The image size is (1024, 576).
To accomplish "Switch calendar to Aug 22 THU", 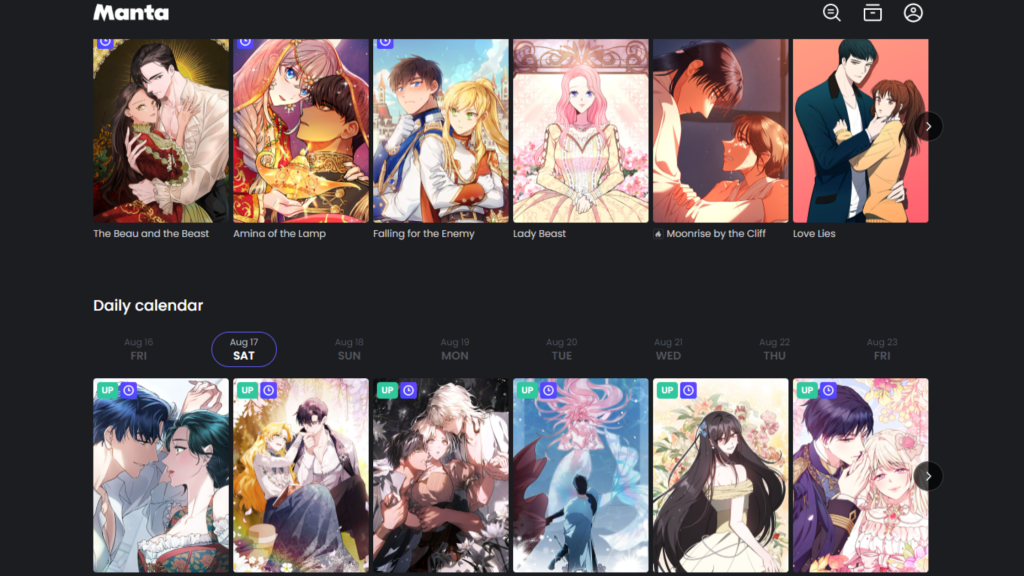I will tap(774, 349).
